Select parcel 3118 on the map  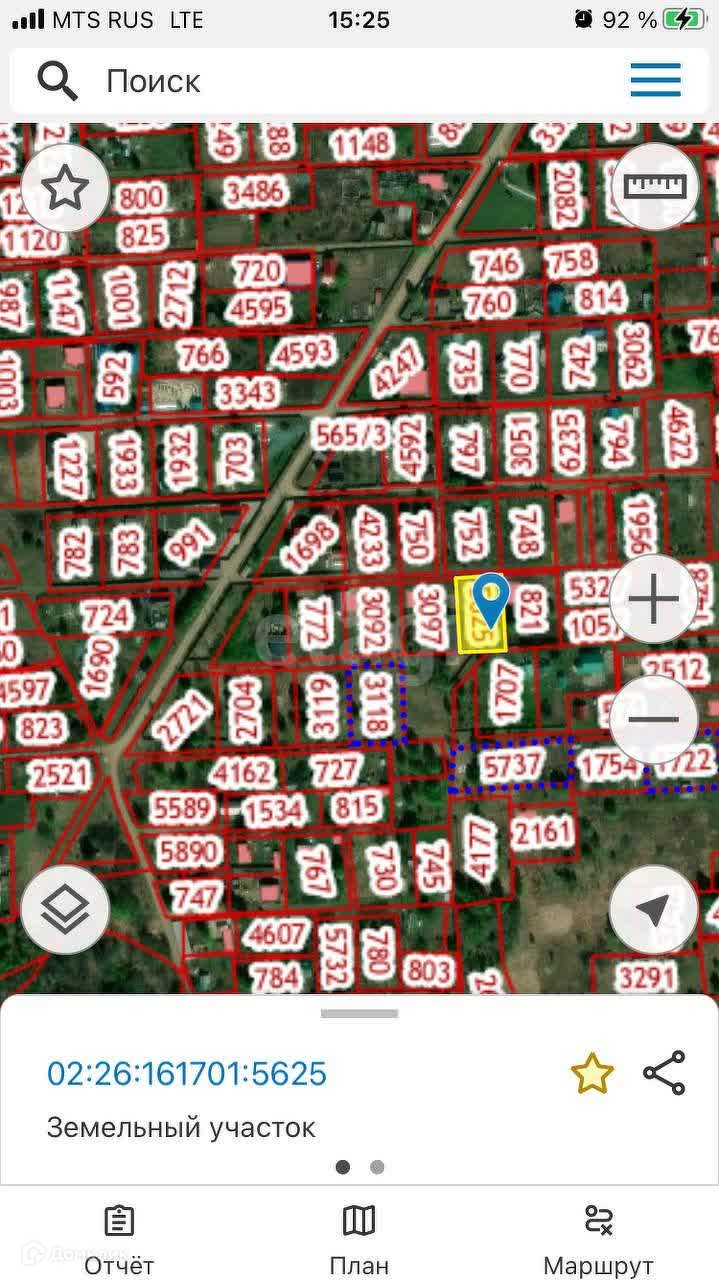[376, 703]
